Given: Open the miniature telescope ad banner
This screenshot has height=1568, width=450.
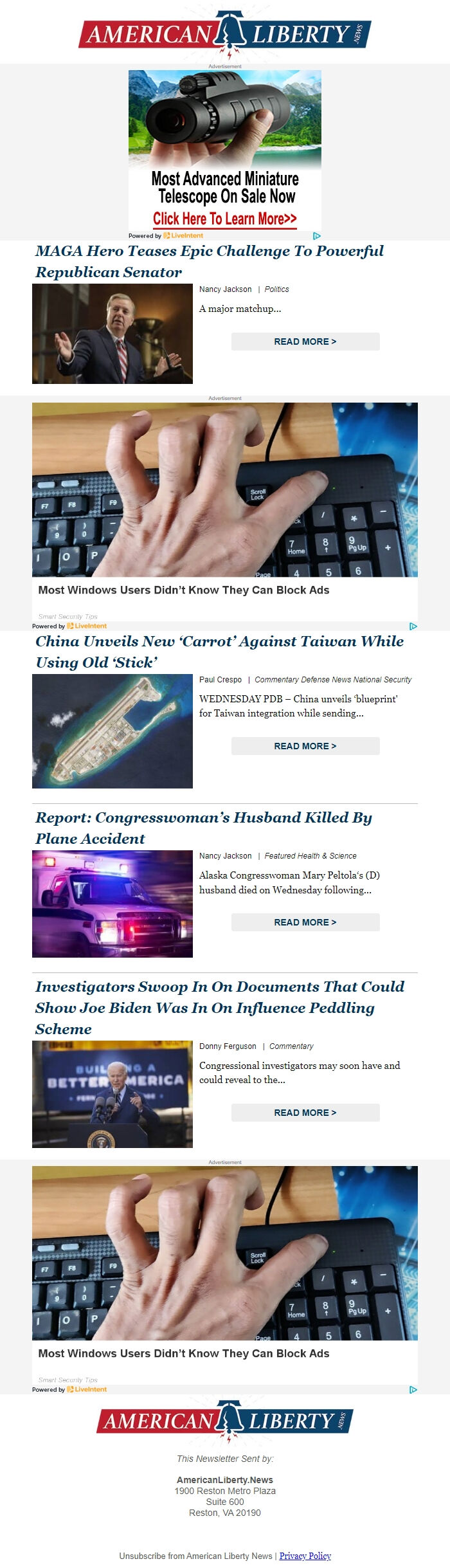Looking at the screenshot, I should click(225, 151).
